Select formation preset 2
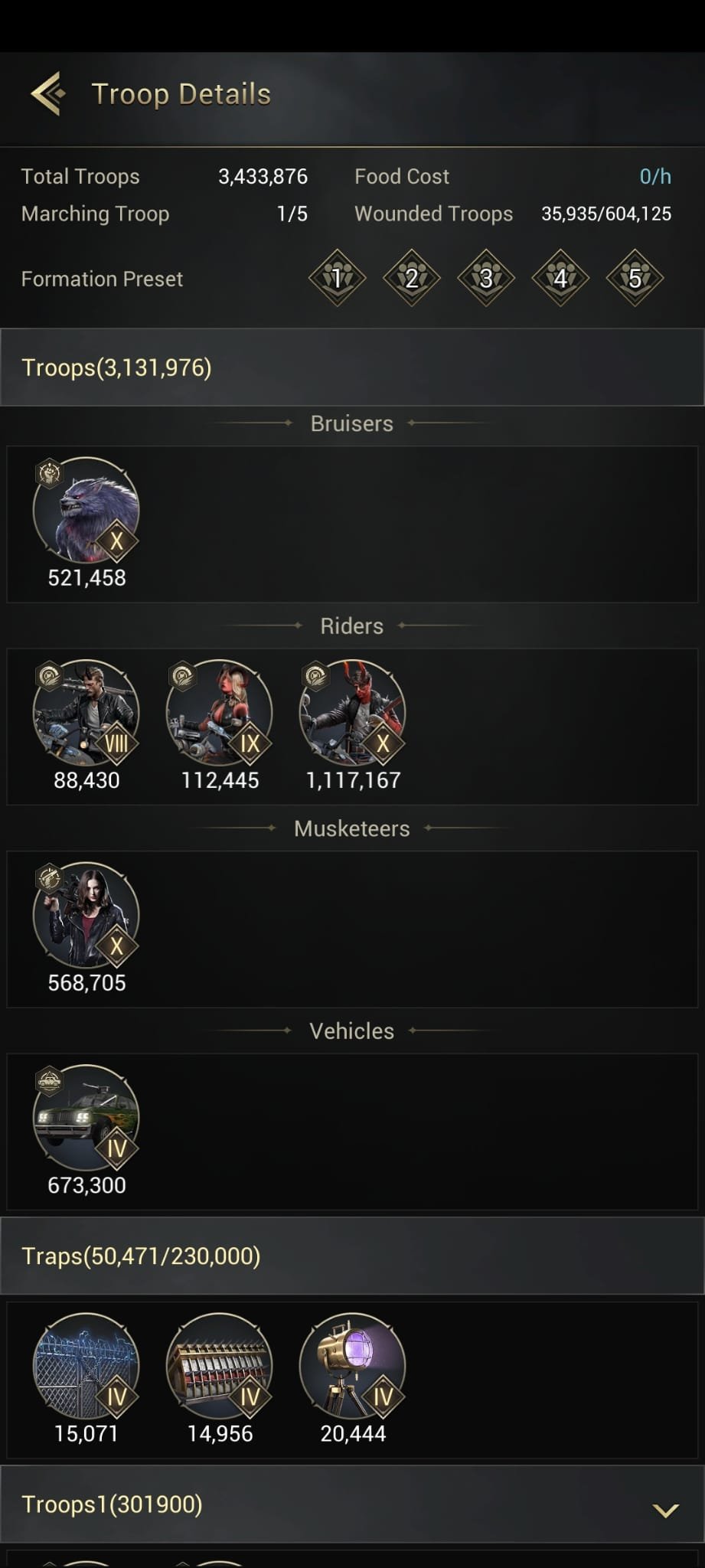 tap(411, 278)
